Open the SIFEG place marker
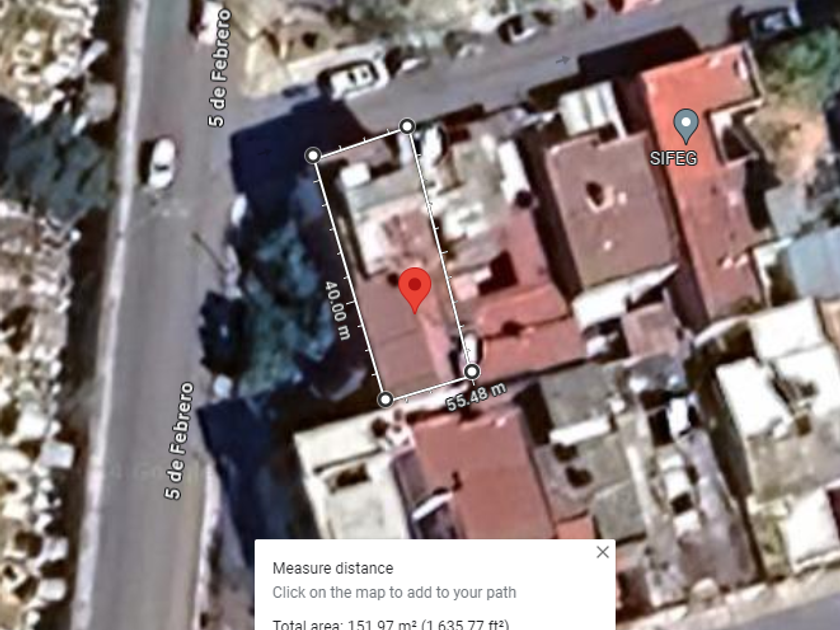Screen dimensions: 840x630 (686, 125)
